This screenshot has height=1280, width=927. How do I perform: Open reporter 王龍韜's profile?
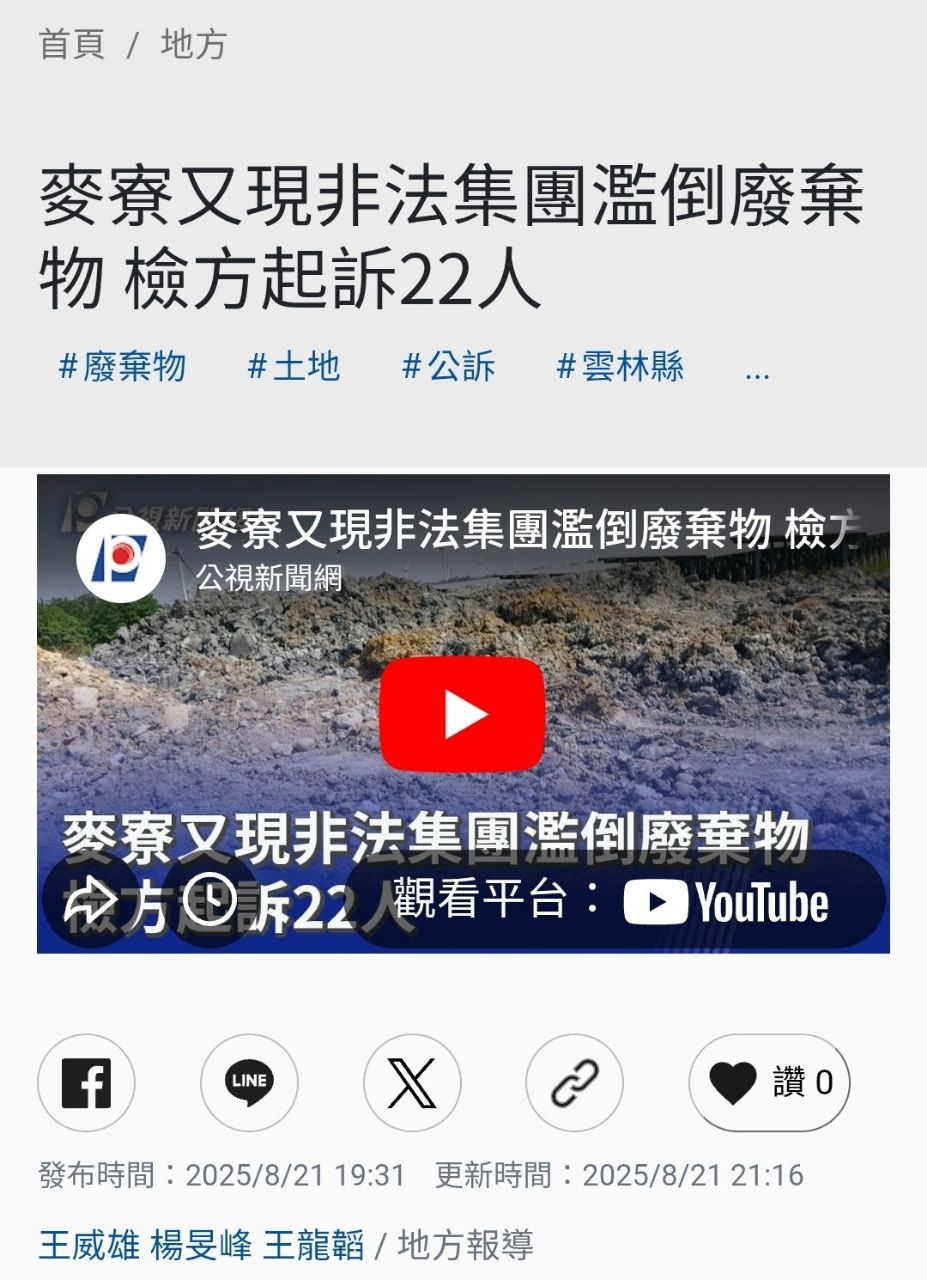pos(313,1245)
